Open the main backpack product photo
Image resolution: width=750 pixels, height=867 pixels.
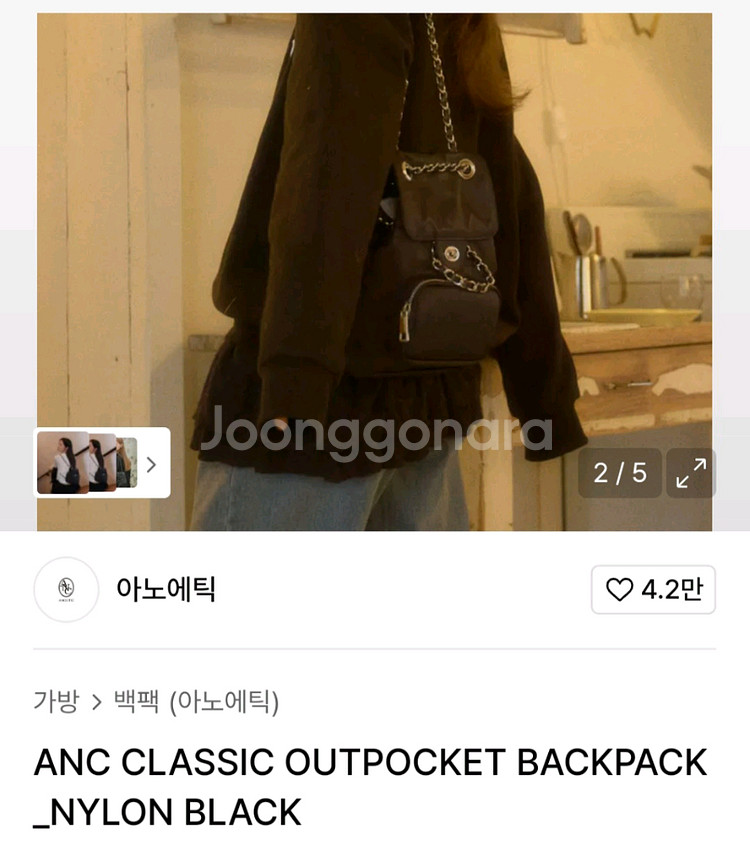[374, 271]
